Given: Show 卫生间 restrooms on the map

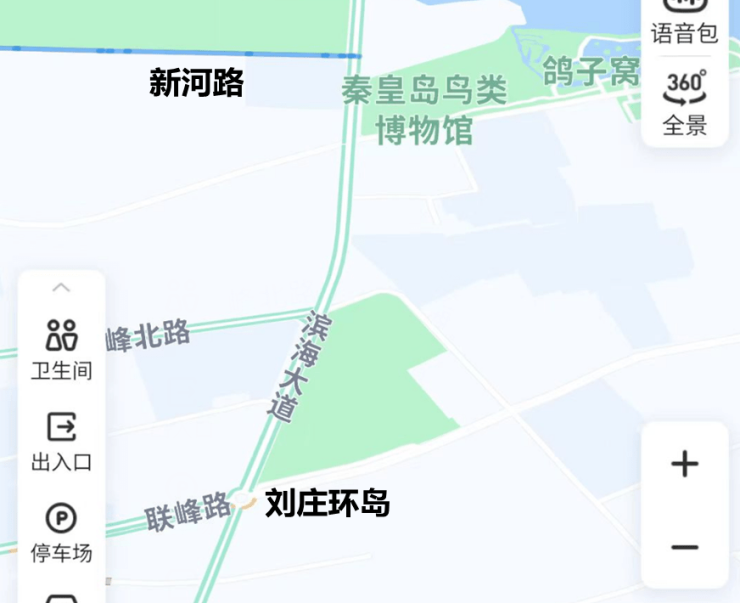Looking at the screenshot, I should coord(61,349).
